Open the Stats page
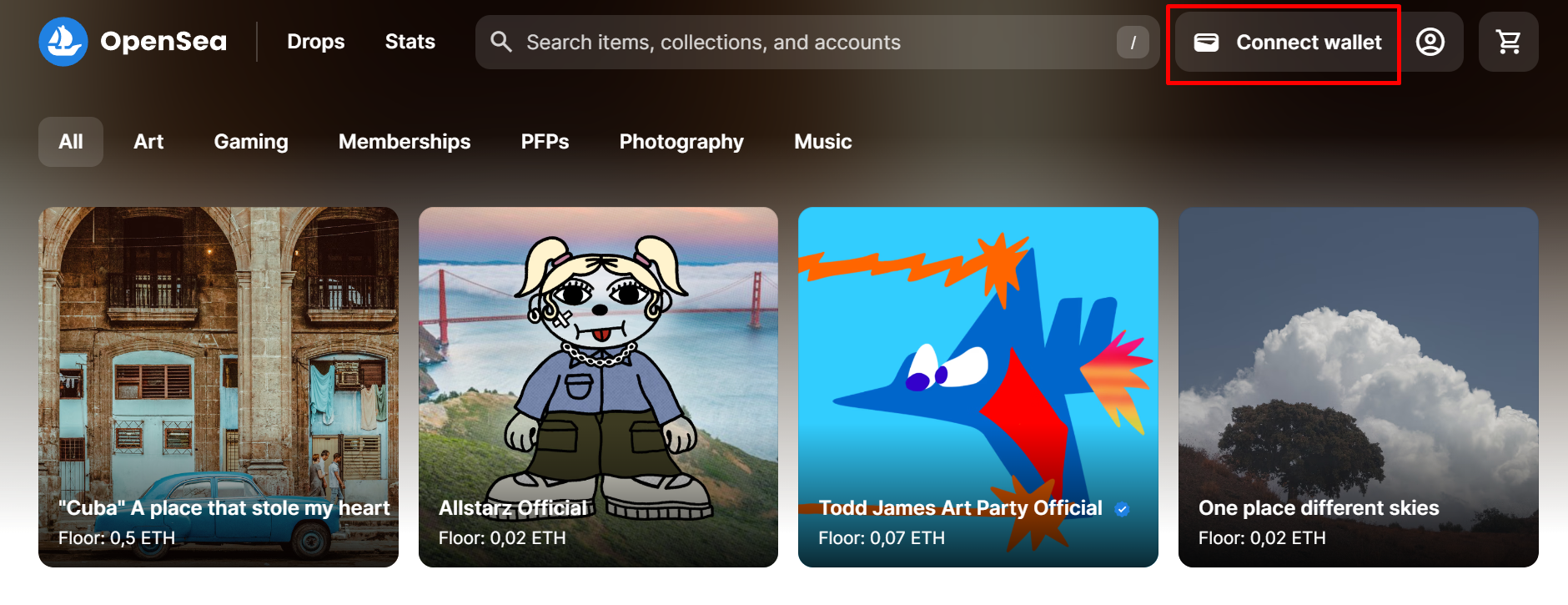Viewport: 1568px width, 605px height. pos(410,42)
